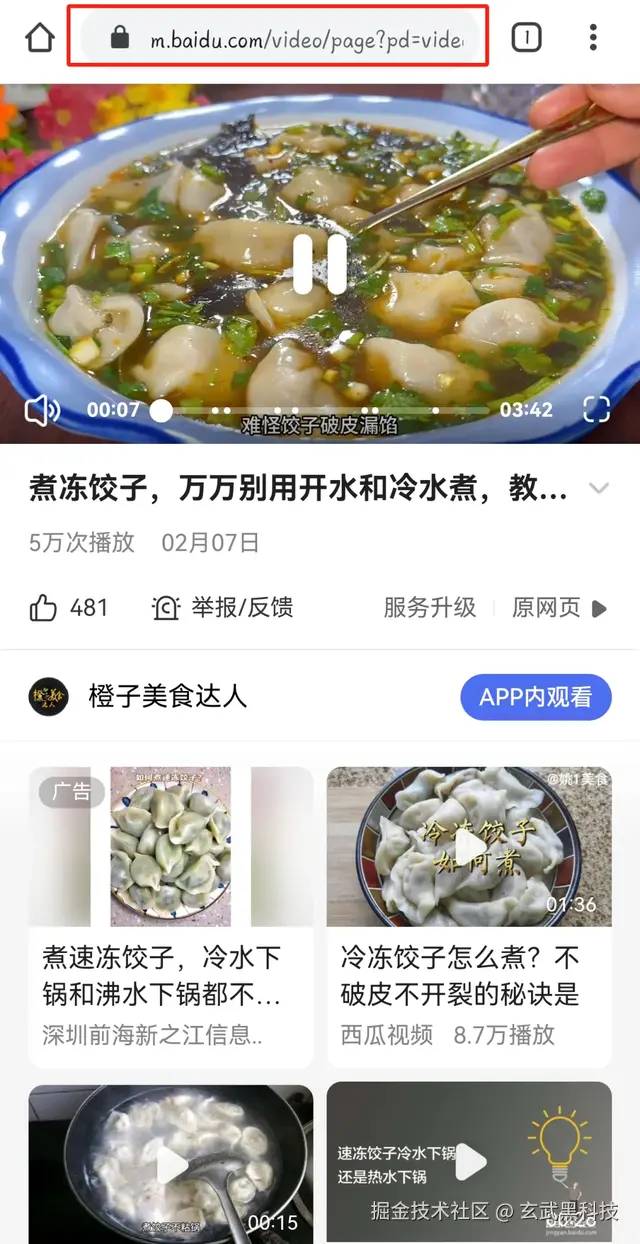Play the 速冻饺子冷水下锅还是热水下锅 video

click(469, 1163)
